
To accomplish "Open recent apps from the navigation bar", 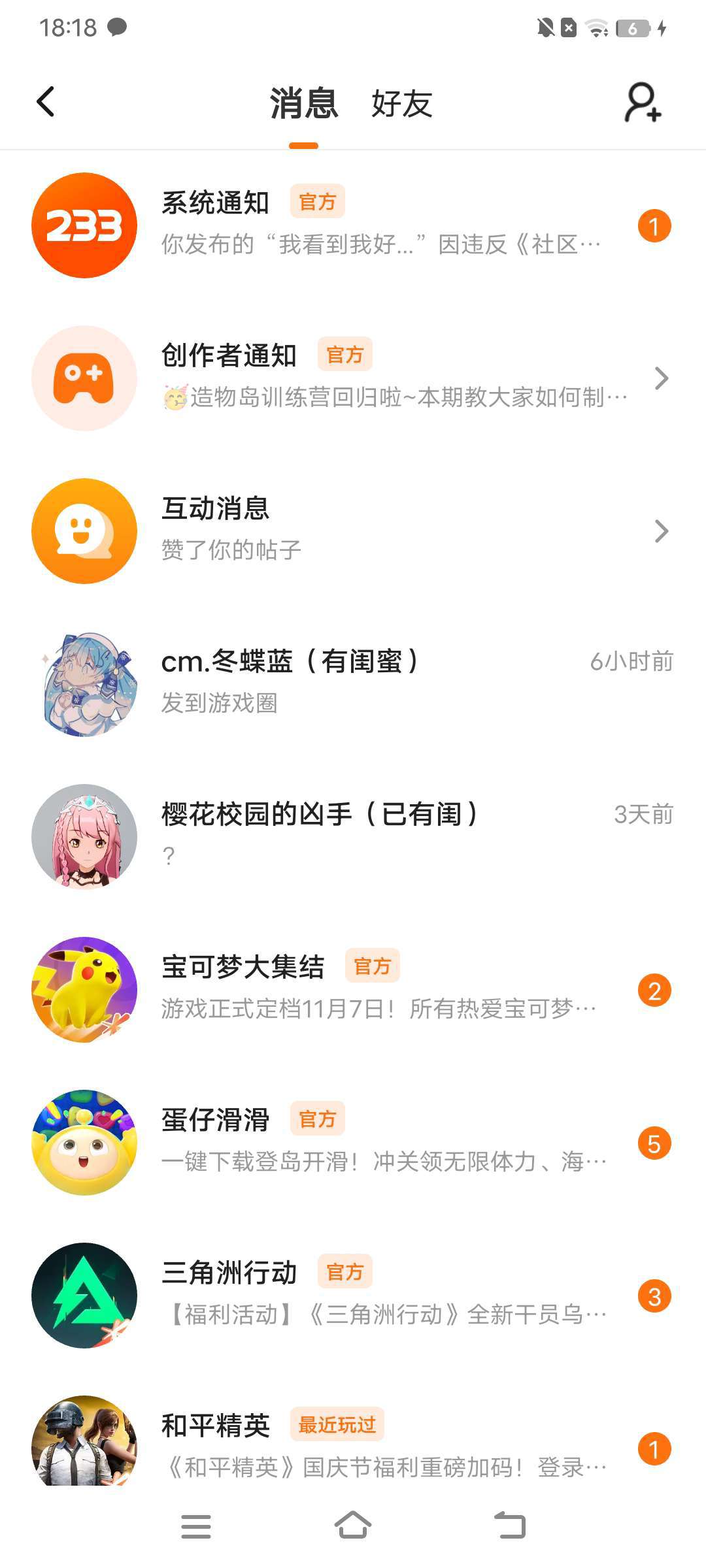I will tap(195, 1526).
